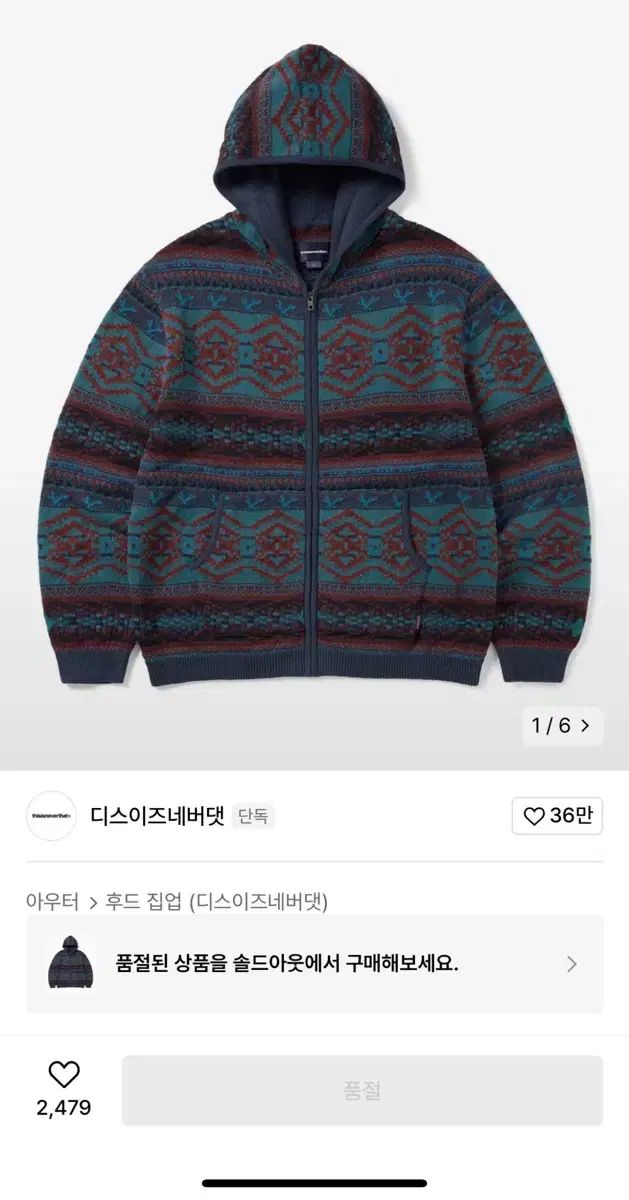The image size is (629, 1200).
Task: Like the brand with 36만 heart button
Action: coord(557,816)
